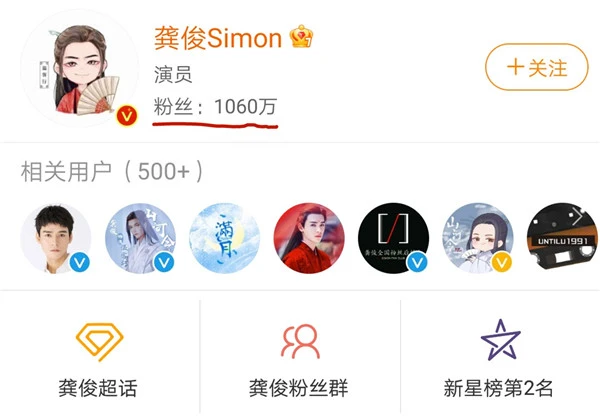Viewport: 600px width, 417px height.
Task: Open the UNTILU1991 related user avatar
Action: pos(560,238)
